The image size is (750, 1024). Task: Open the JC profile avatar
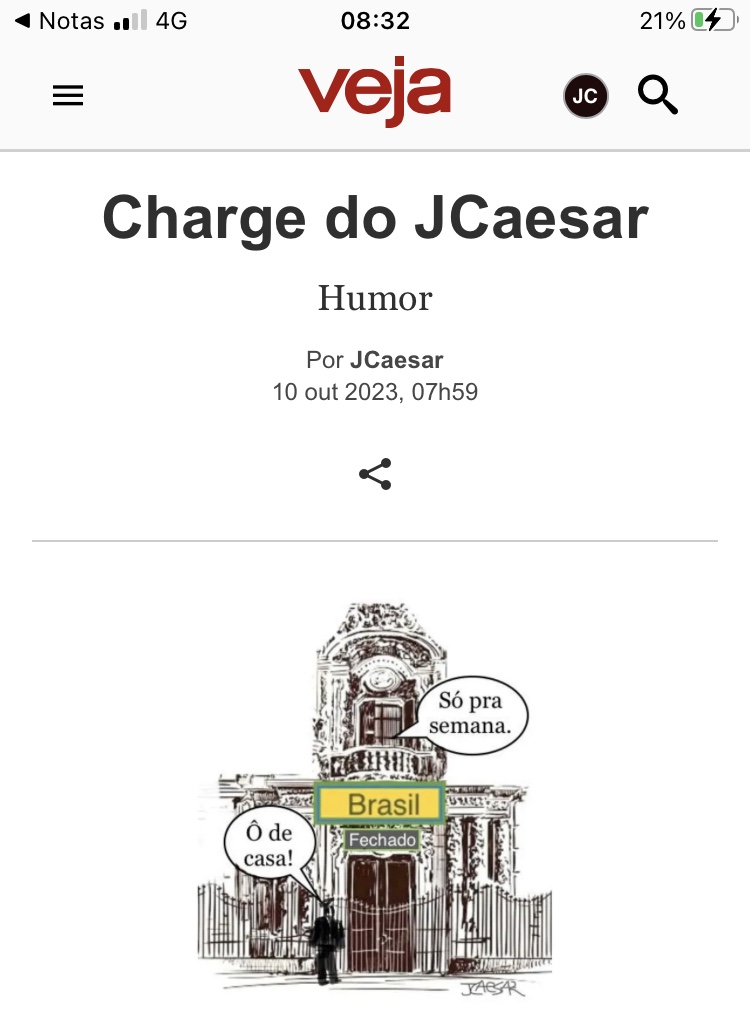pos(586,97)
